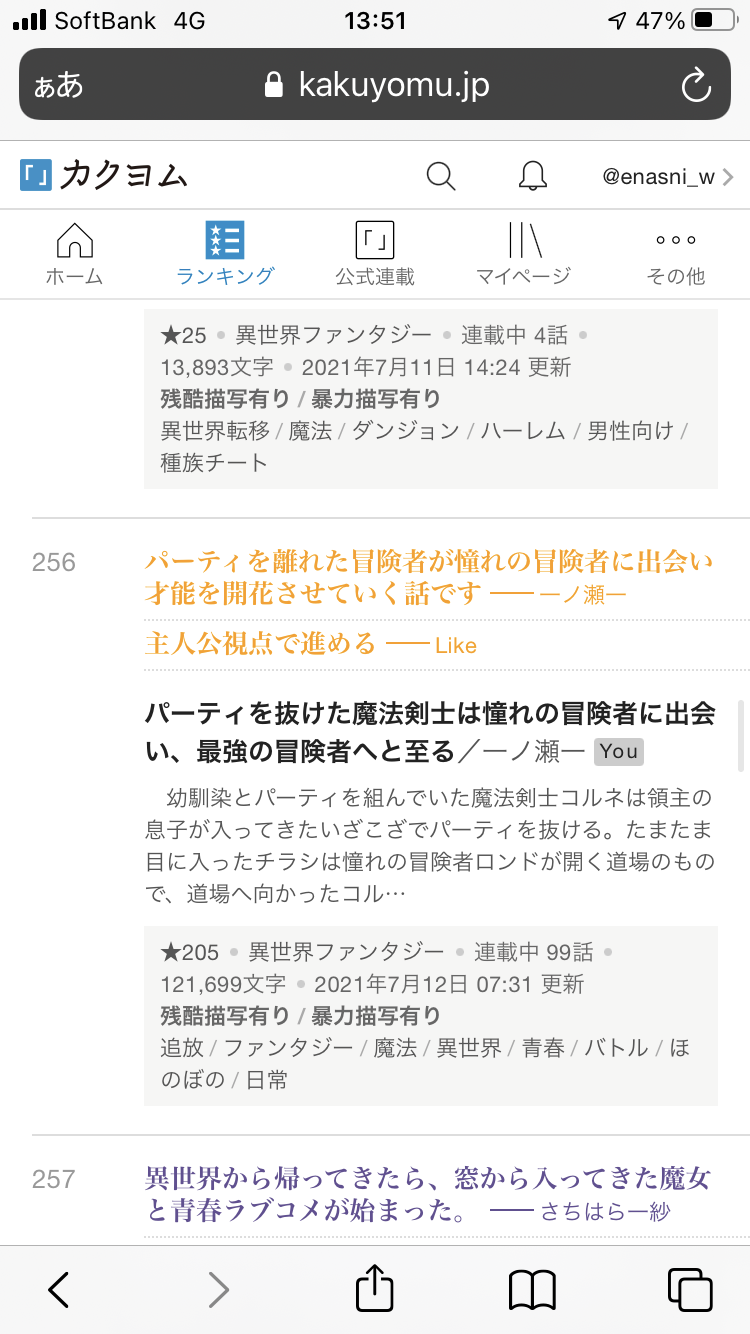Open the 異世界ファンタジー genre on the ★205 novel

[346, 952]
